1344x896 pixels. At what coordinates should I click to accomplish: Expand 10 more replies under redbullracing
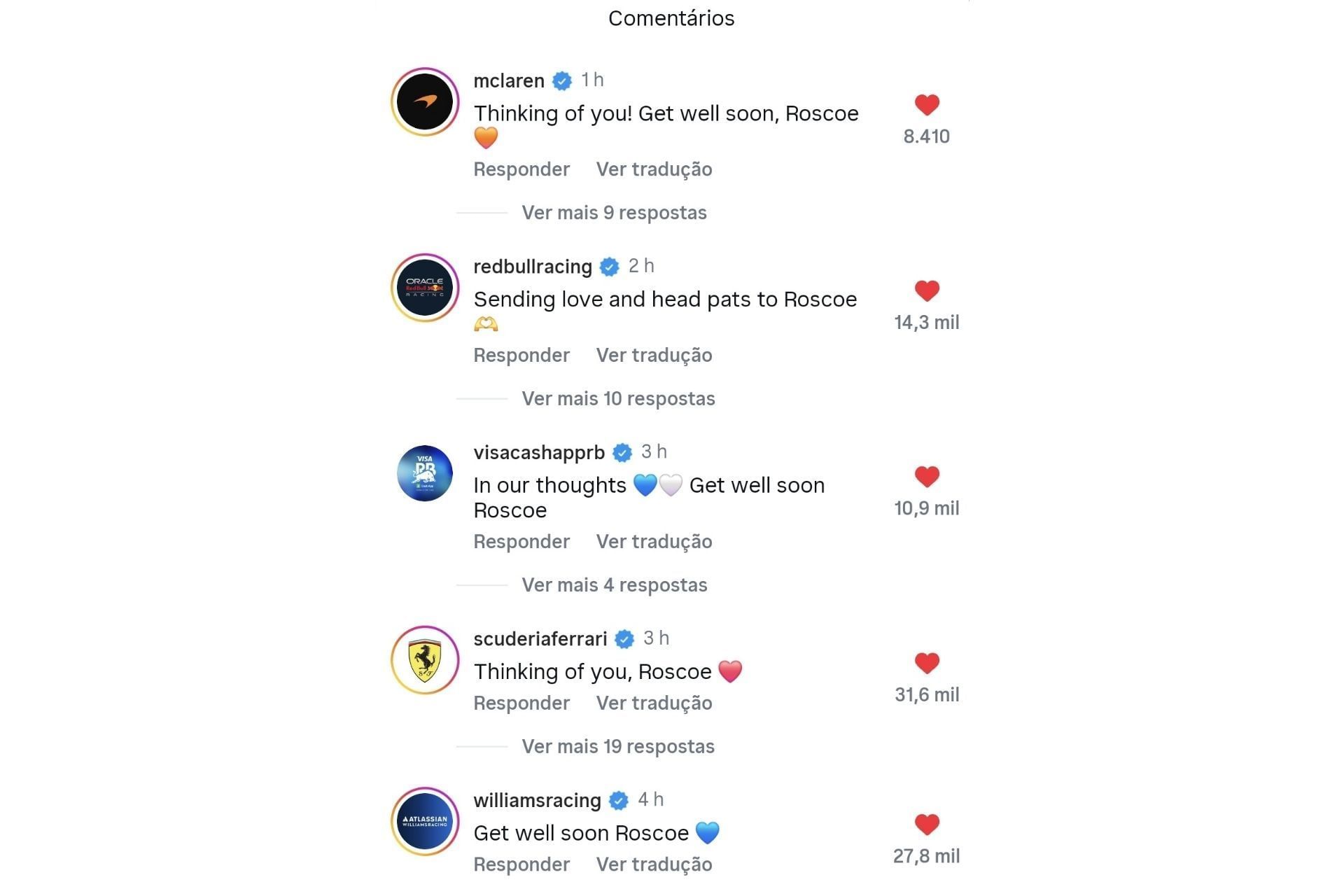point(618,399)
